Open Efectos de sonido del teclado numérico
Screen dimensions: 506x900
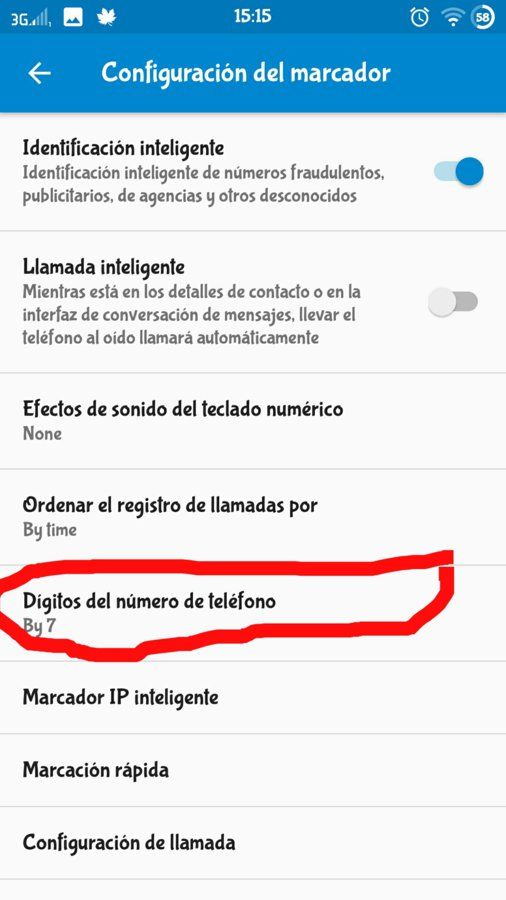253,421
